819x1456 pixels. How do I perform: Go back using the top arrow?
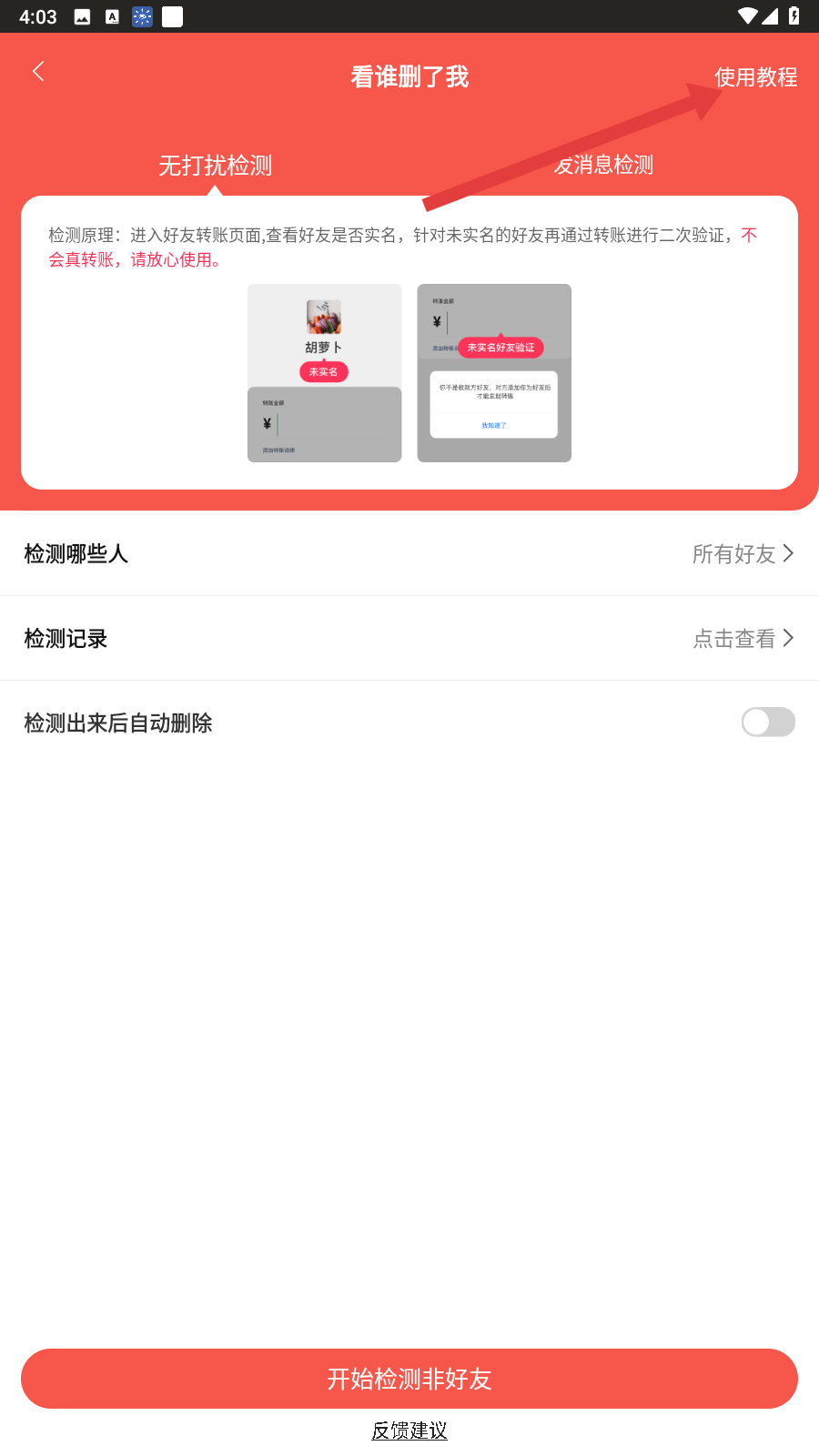click(38, 72)
